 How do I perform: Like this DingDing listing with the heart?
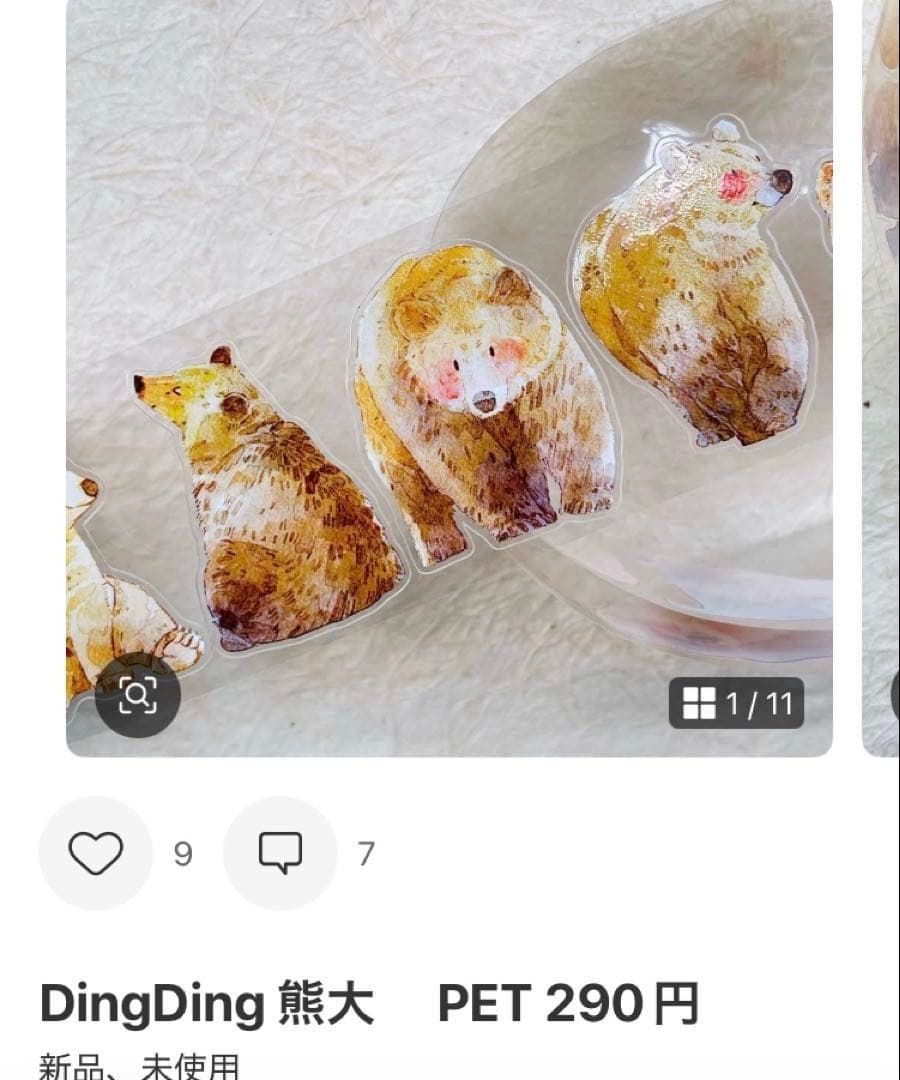click(x=96, y=853)
